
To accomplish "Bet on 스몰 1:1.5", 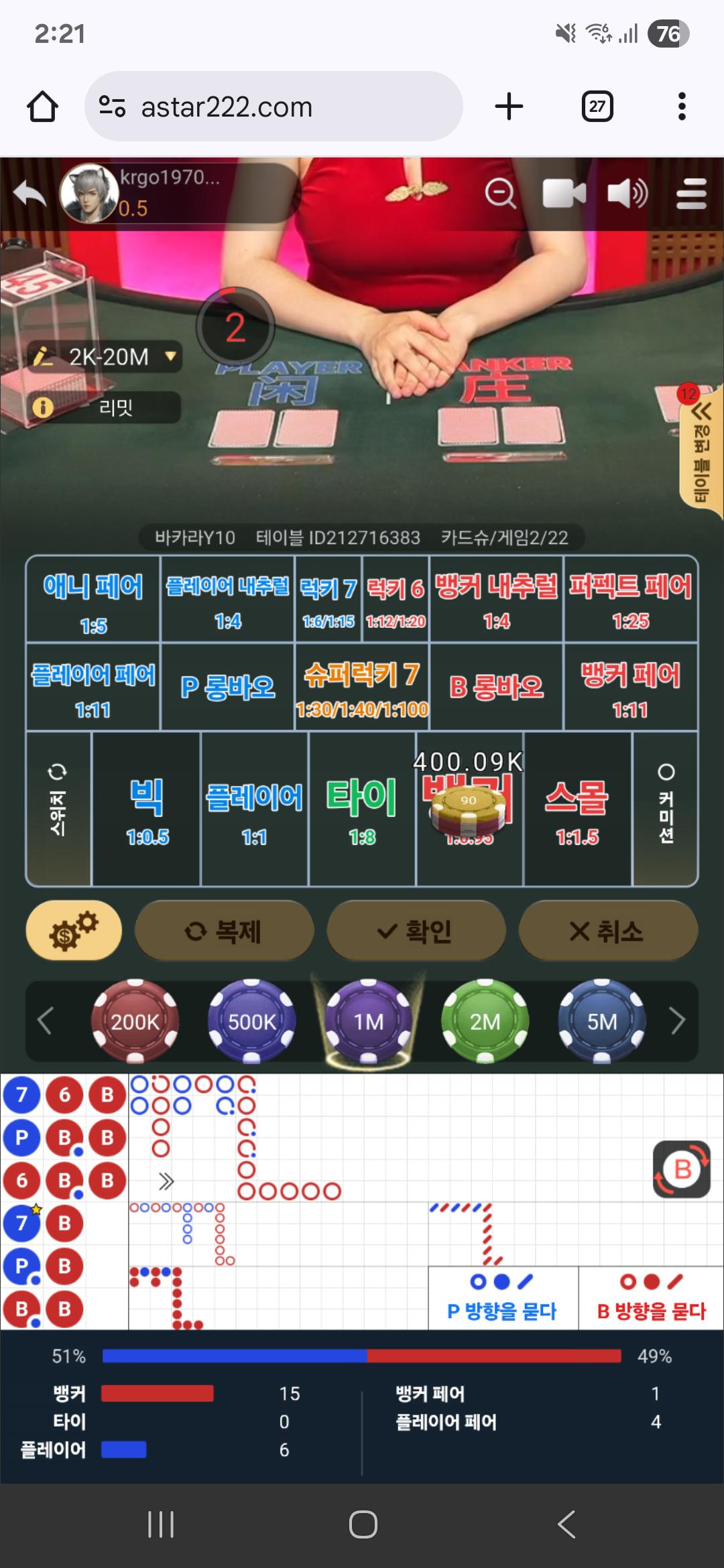I will [x=577, y=809].
